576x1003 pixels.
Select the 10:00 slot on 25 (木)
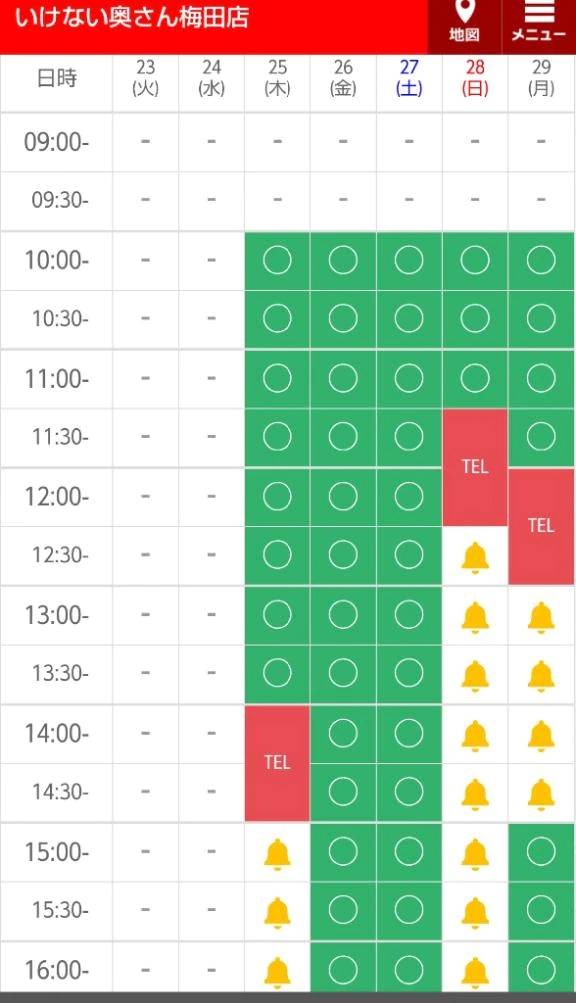277,261
